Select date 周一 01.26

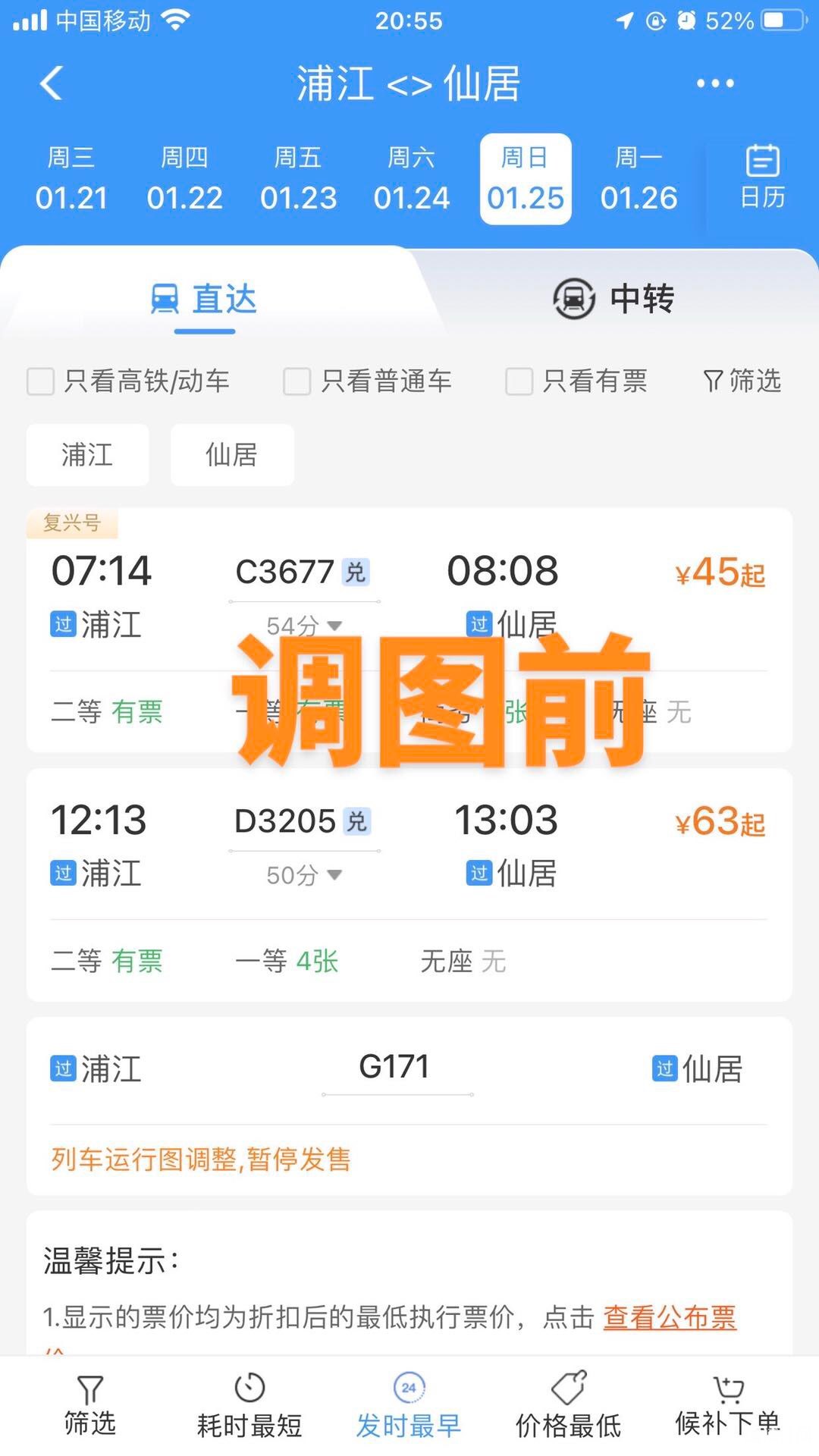[x=639, y=180]
